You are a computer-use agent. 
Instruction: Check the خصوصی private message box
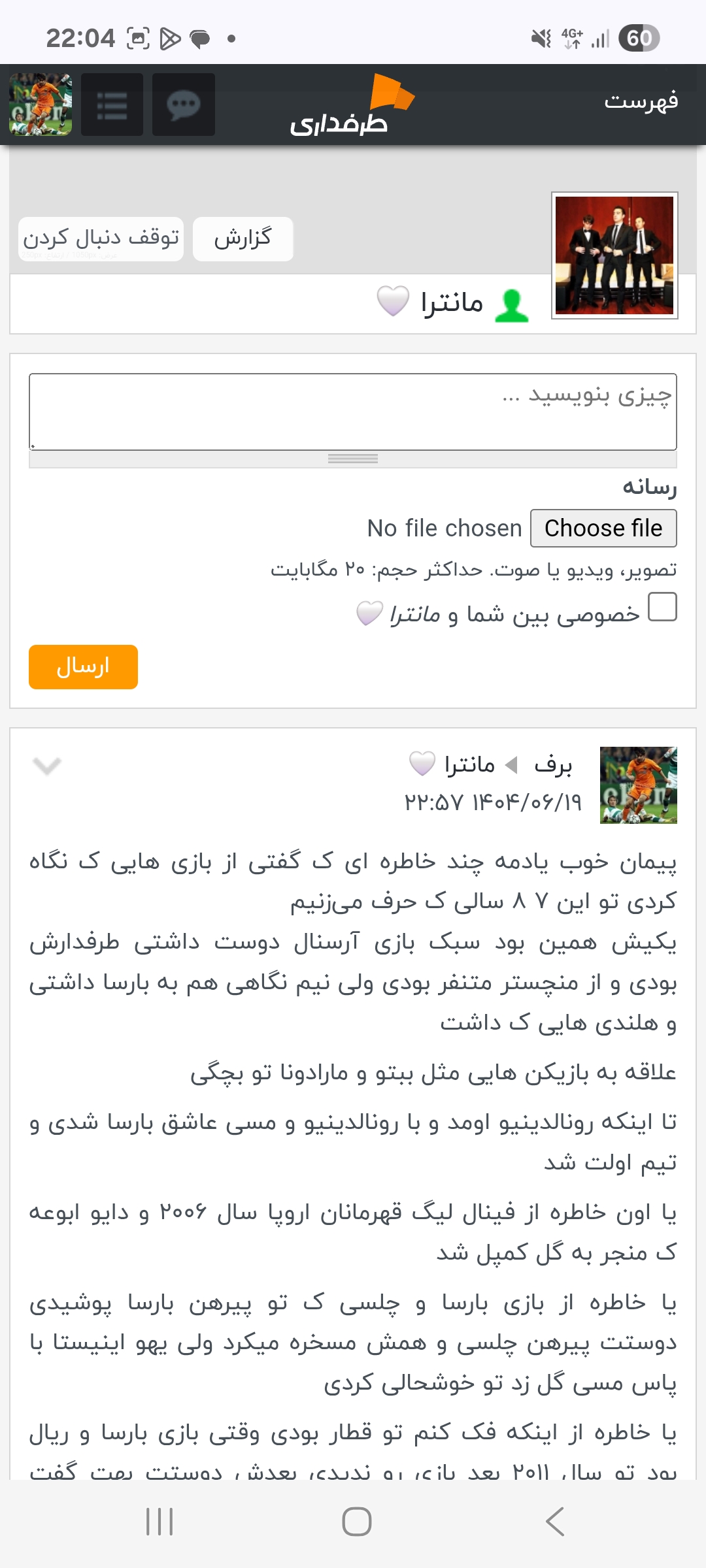coord(662,607)
